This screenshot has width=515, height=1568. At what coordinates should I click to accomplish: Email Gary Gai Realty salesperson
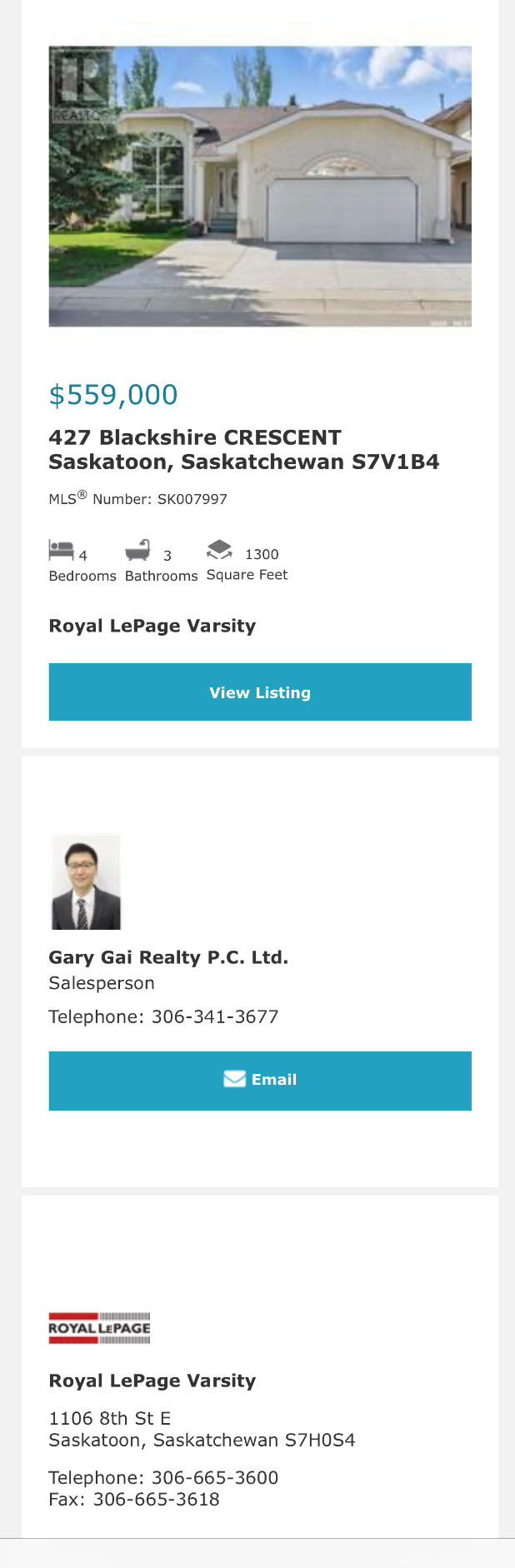point(260,1080)
